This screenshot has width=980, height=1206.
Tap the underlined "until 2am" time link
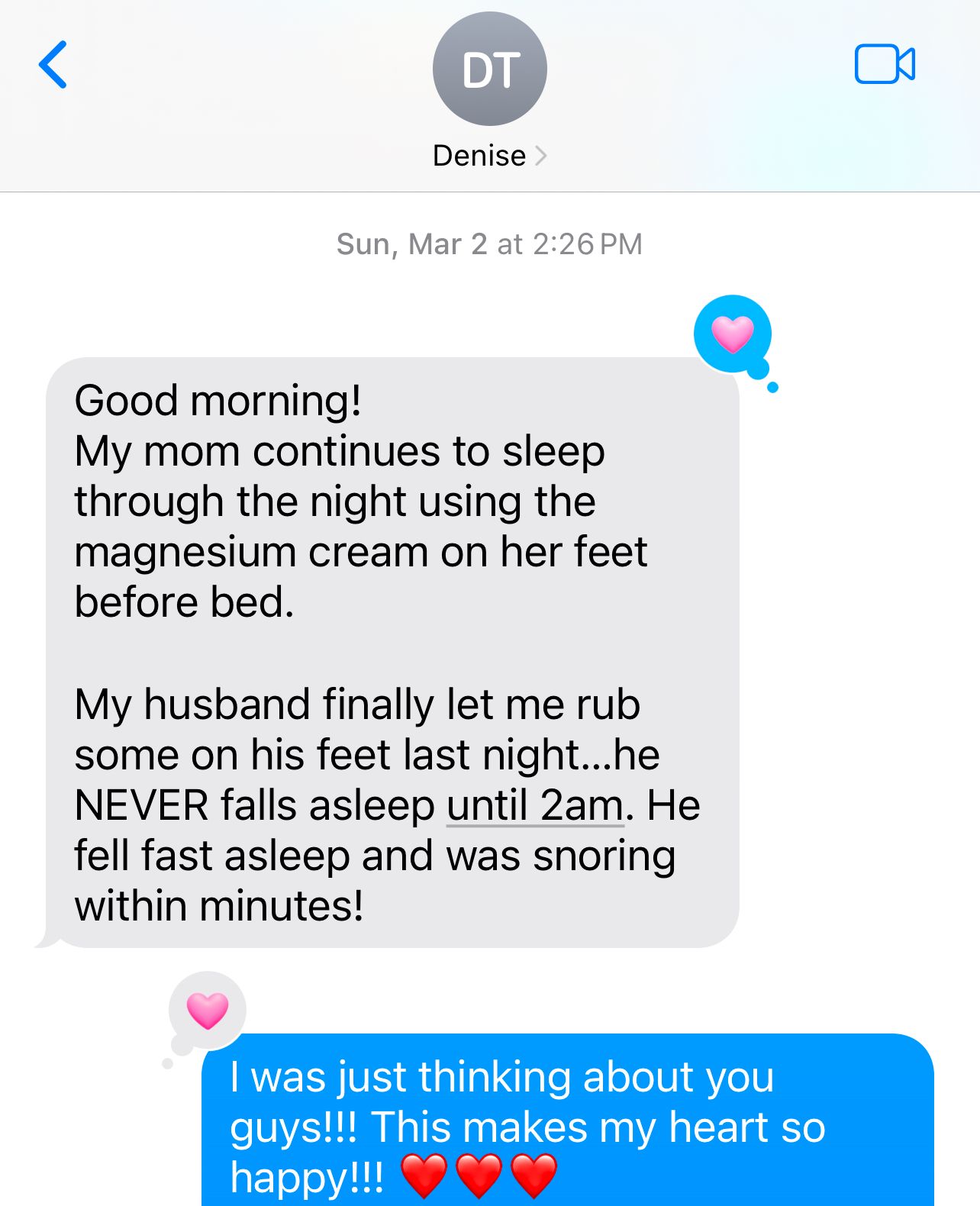tap(534, 805)
